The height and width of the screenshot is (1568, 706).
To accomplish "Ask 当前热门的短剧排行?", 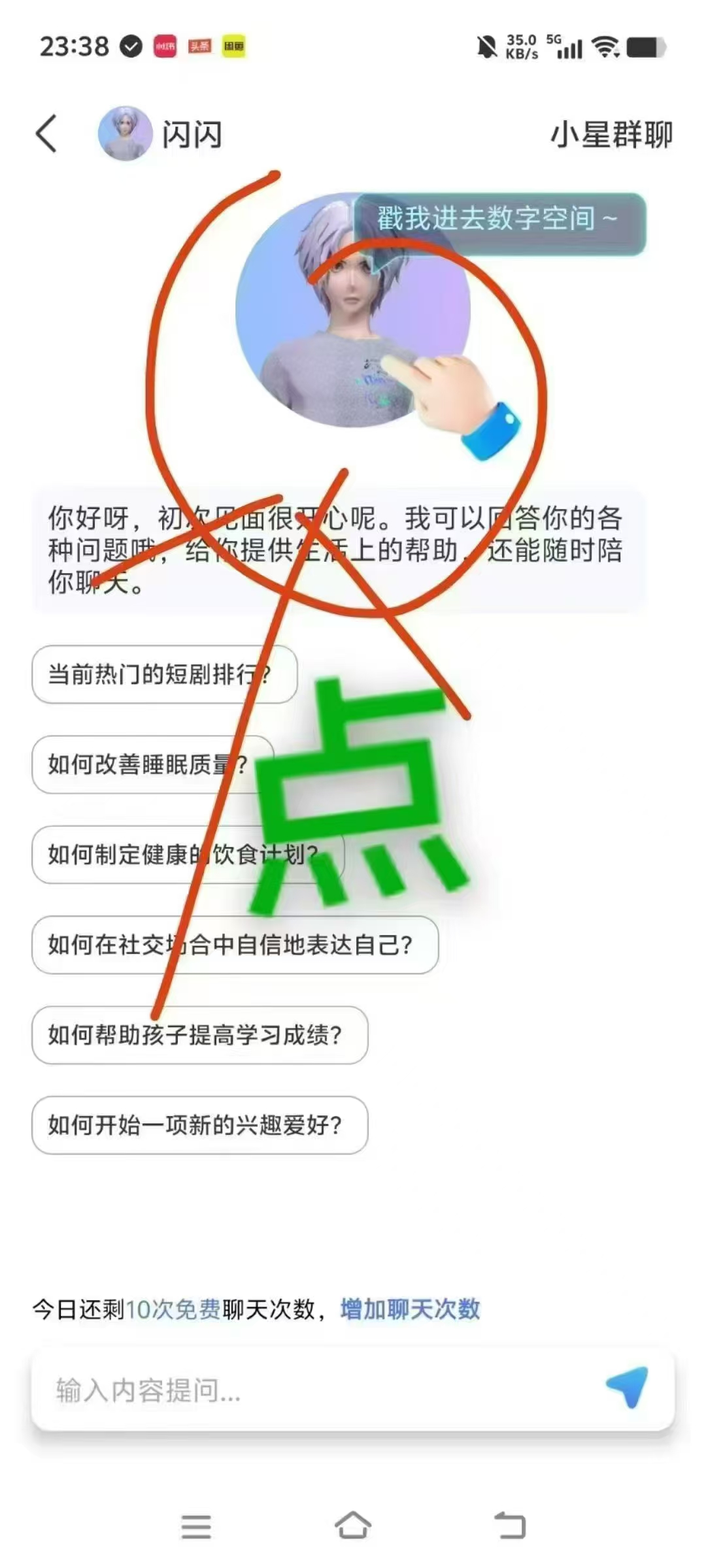I will (165, 674).
